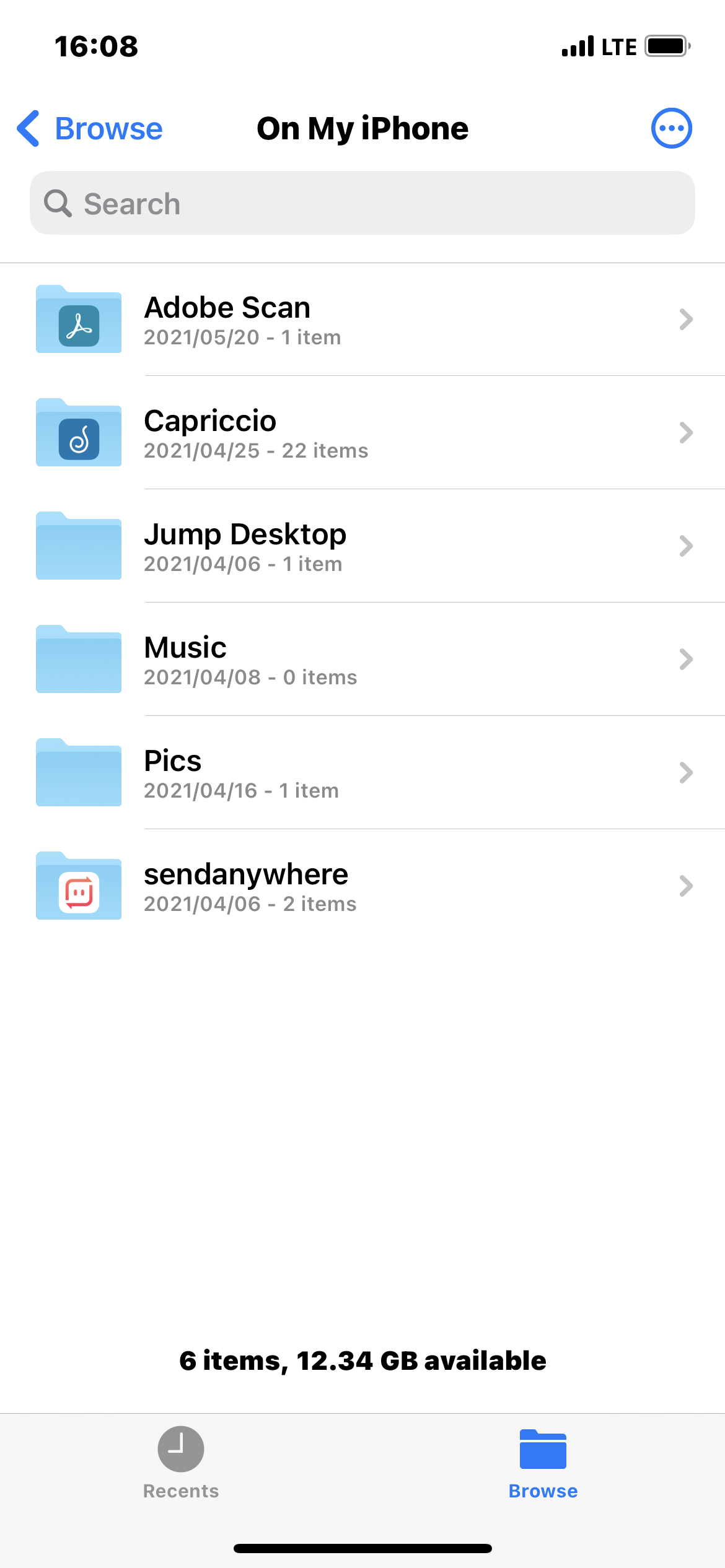Tap the Search field

click(x=362, y=203)
